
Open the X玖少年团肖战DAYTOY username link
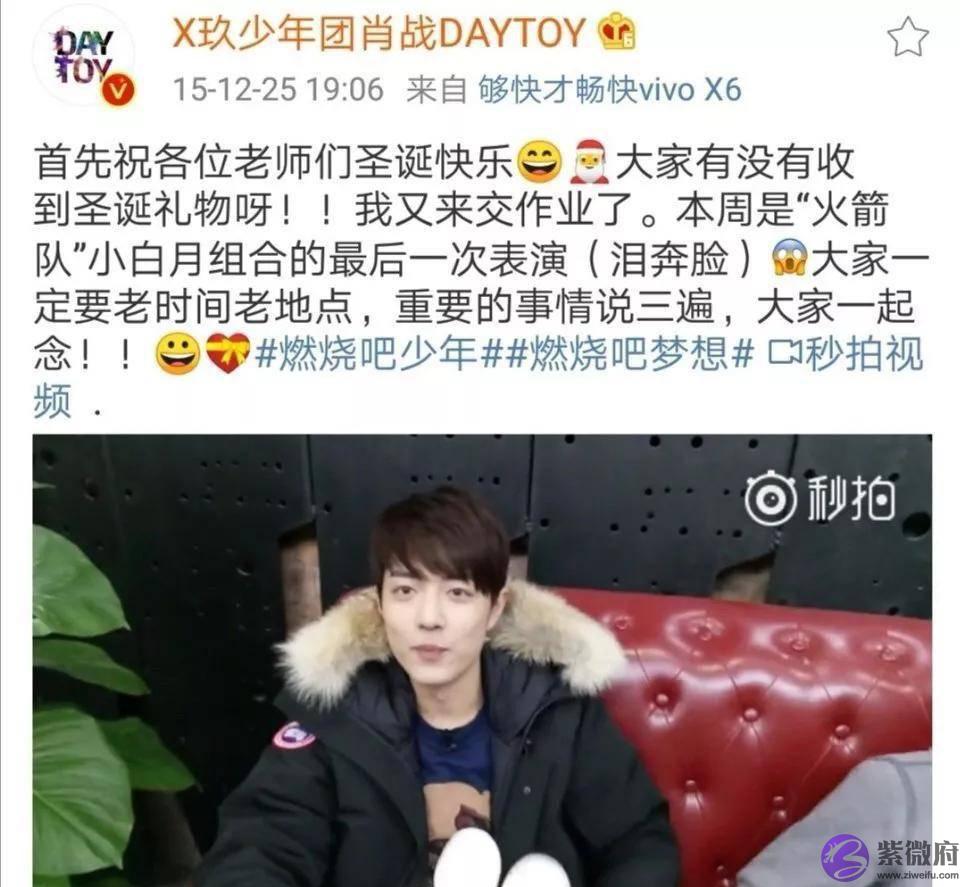pyautogui.click(x=378, y=35)
